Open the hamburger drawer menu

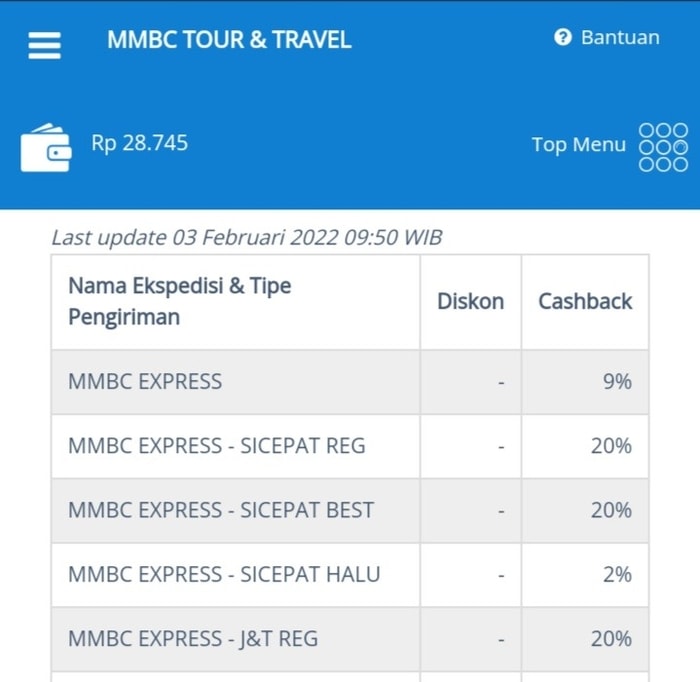tap(44, 45)
